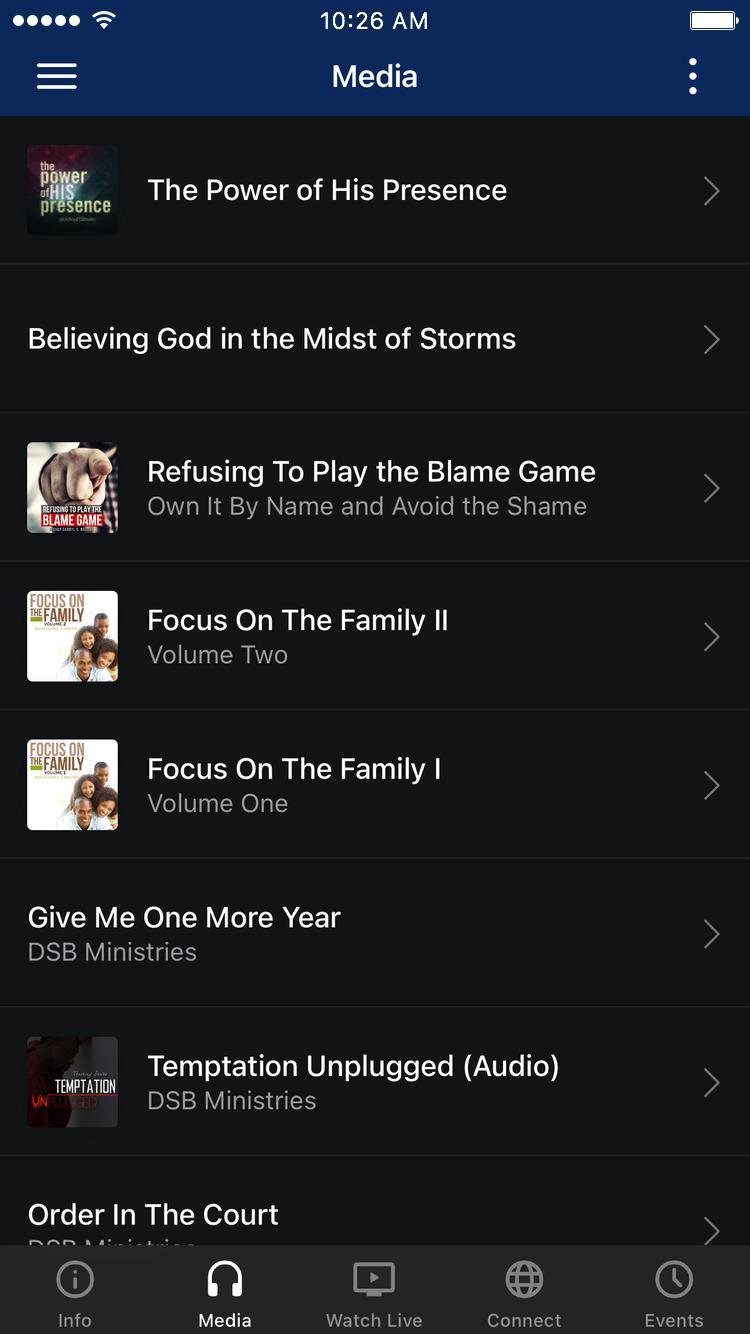Show the Events tab
The width and height of the screenshot is (750, 1334).
[x=674, y=1294]
